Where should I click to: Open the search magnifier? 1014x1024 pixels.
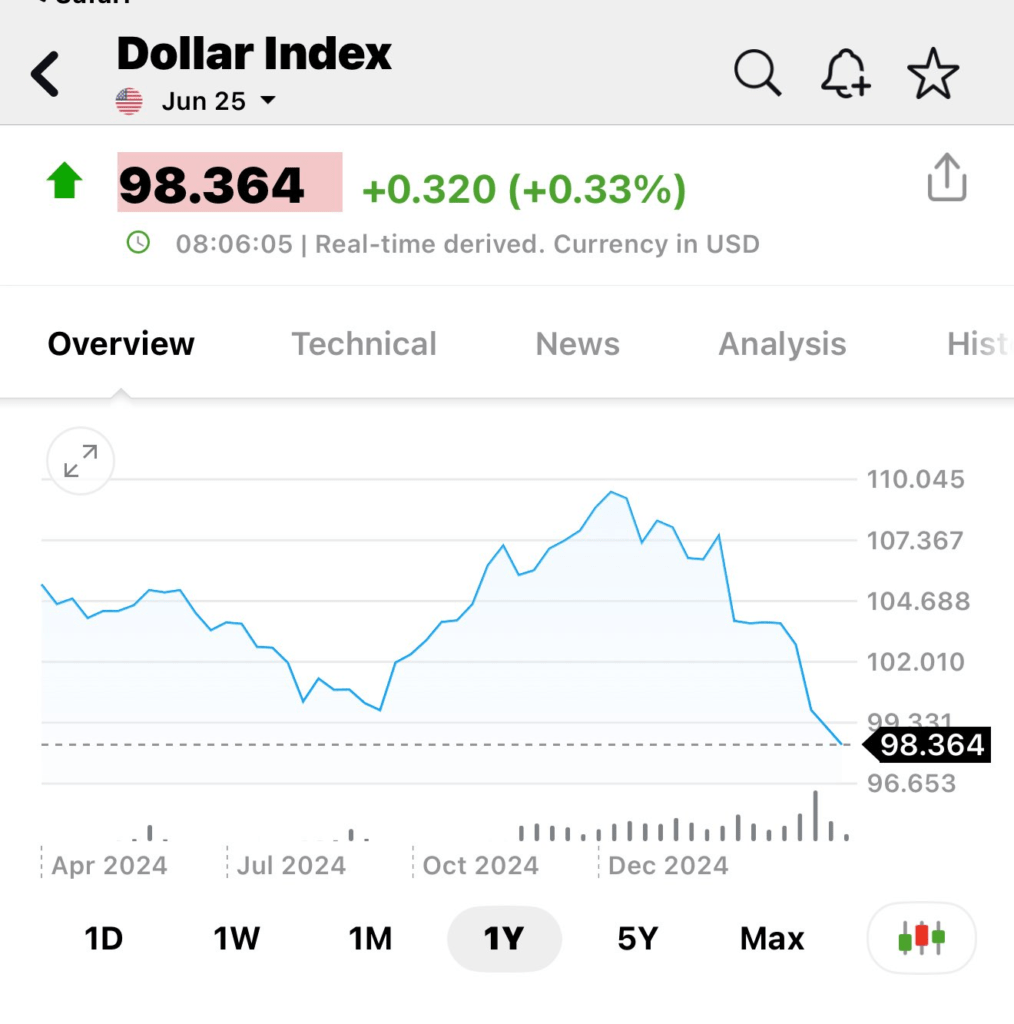[757, 73]
